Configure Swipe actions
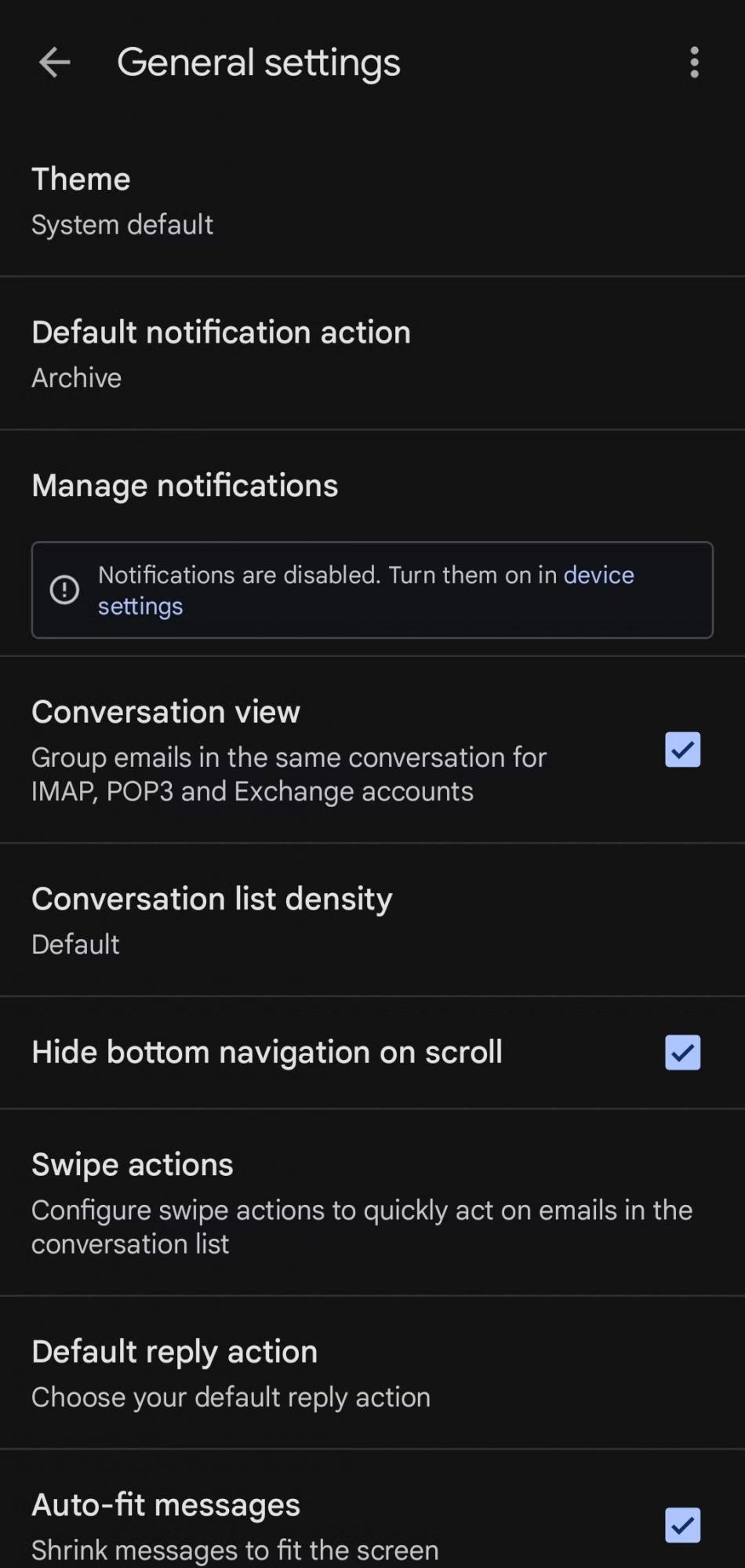Image resolution: width=745 pixels, height=1568 pixels. point(314,1203)
